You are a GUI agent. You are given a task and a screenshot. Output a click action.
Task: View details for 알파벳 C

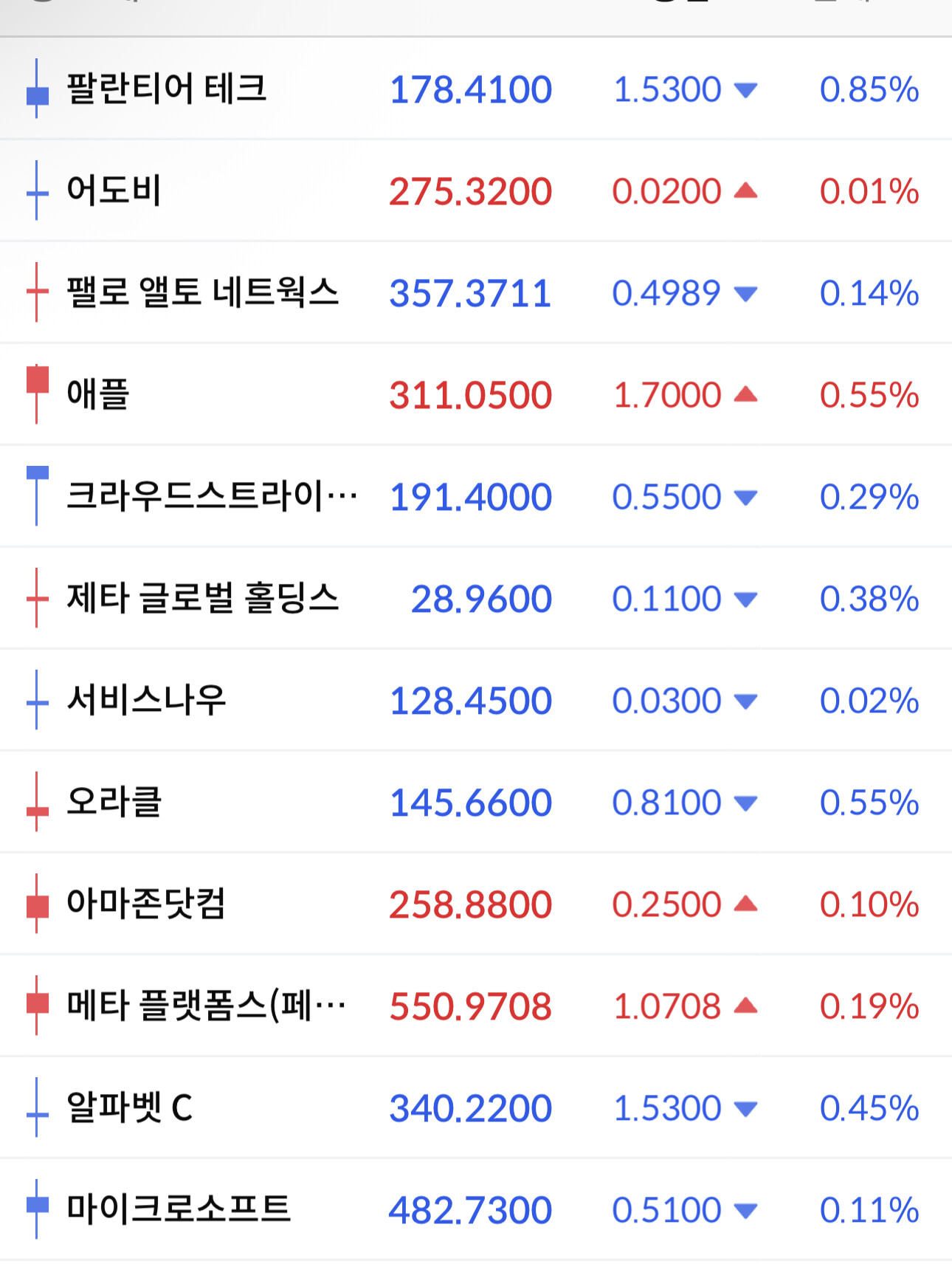pos(476,1107)
